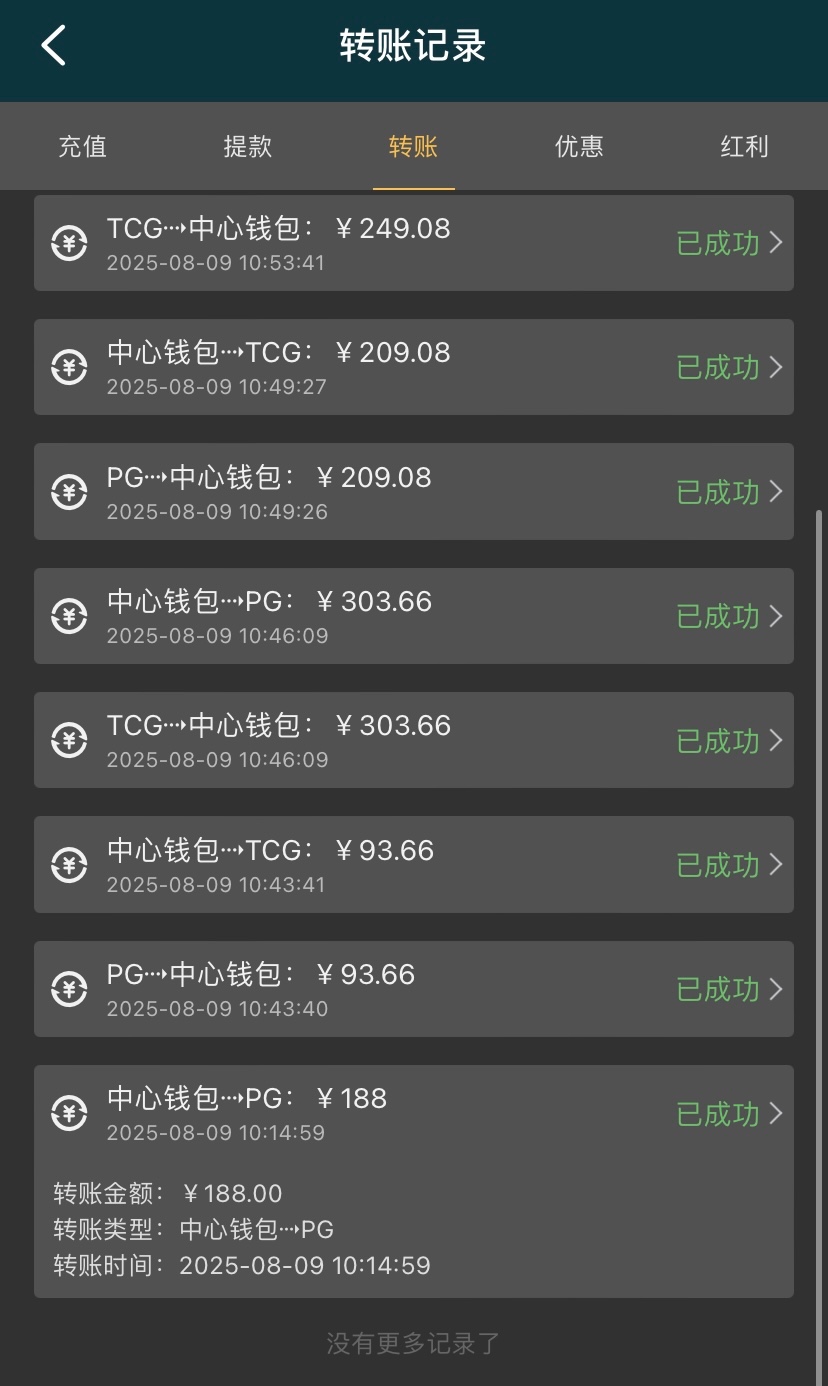
Task: Expand the 中心钱包 to PG ¥303.66 record
Action: coord(413,616)
